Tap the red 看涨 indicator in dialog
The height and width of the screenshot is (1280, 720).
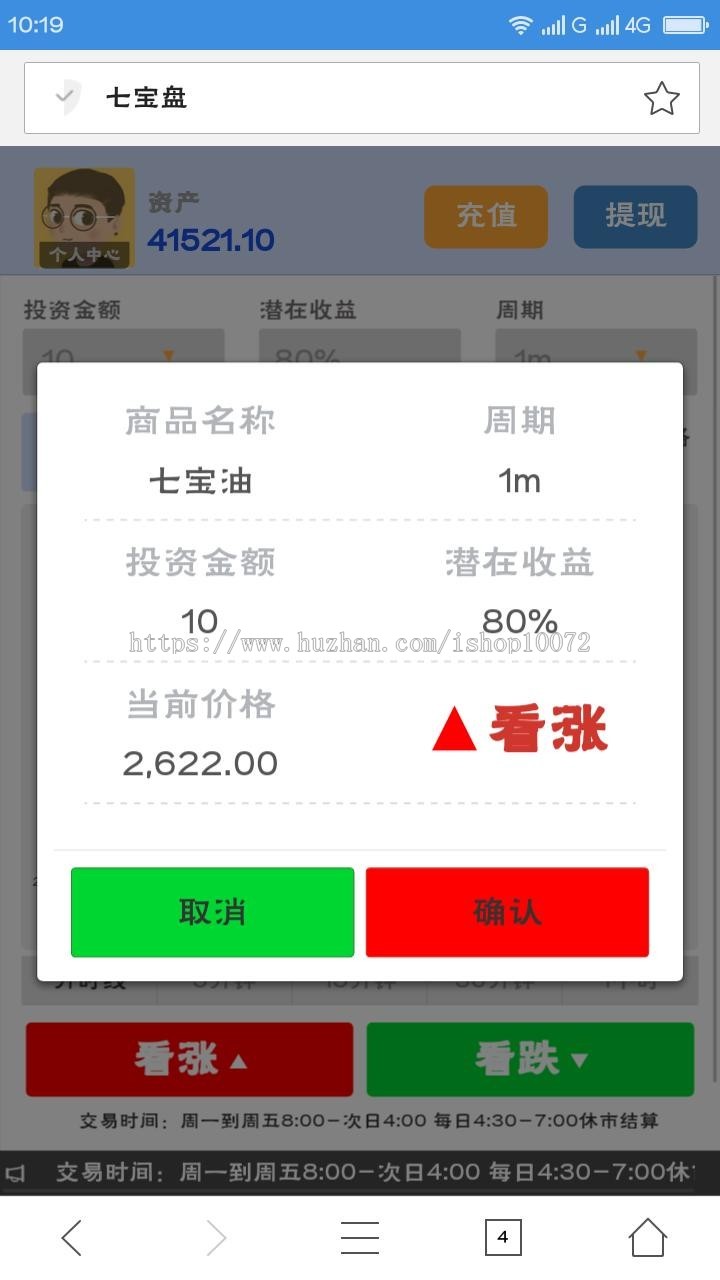pyautogui.click(x=518, y=730)
